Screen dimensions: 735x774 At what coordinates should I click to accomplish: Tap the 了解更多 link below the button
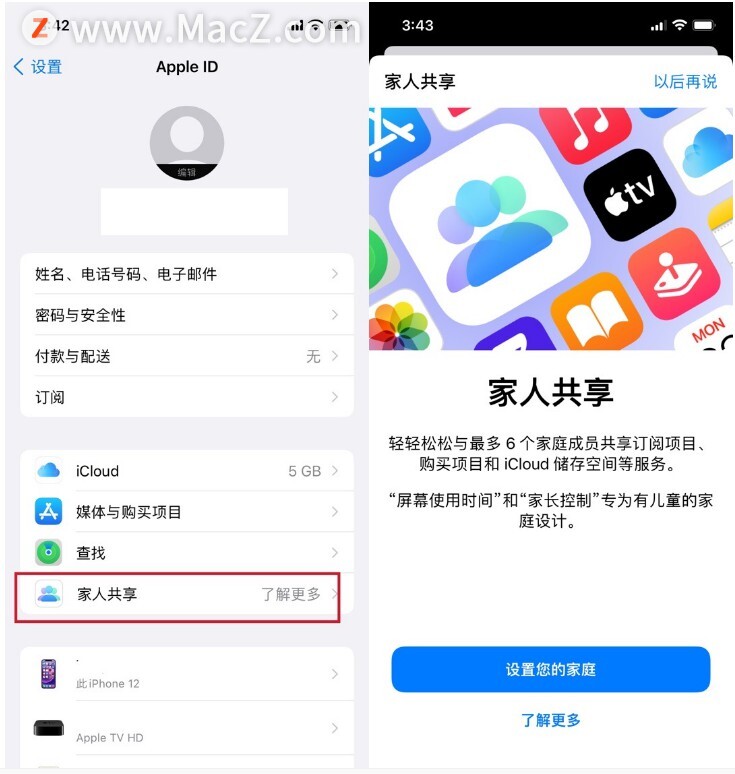tap(550, 720)
